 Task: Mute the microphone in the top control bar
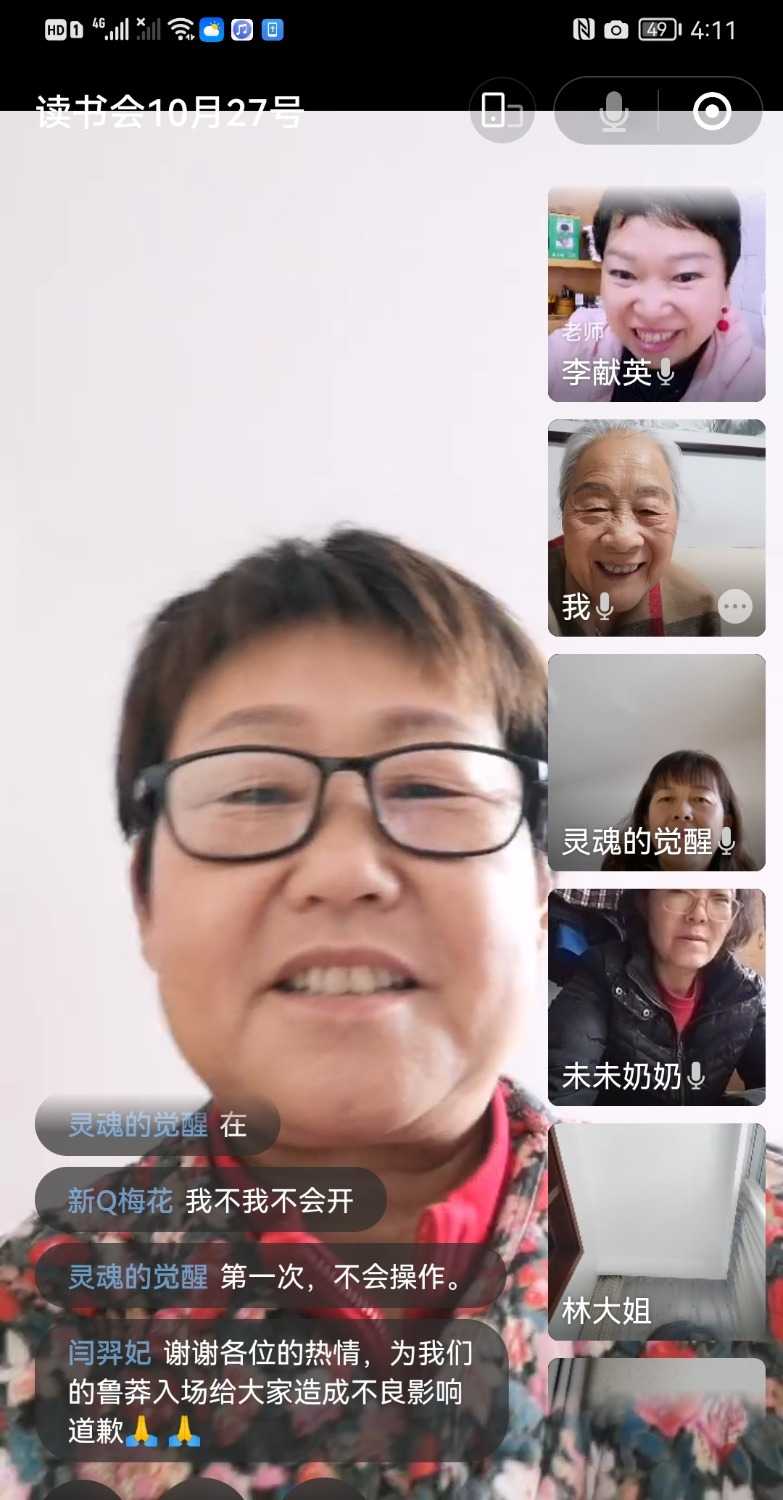613,111
